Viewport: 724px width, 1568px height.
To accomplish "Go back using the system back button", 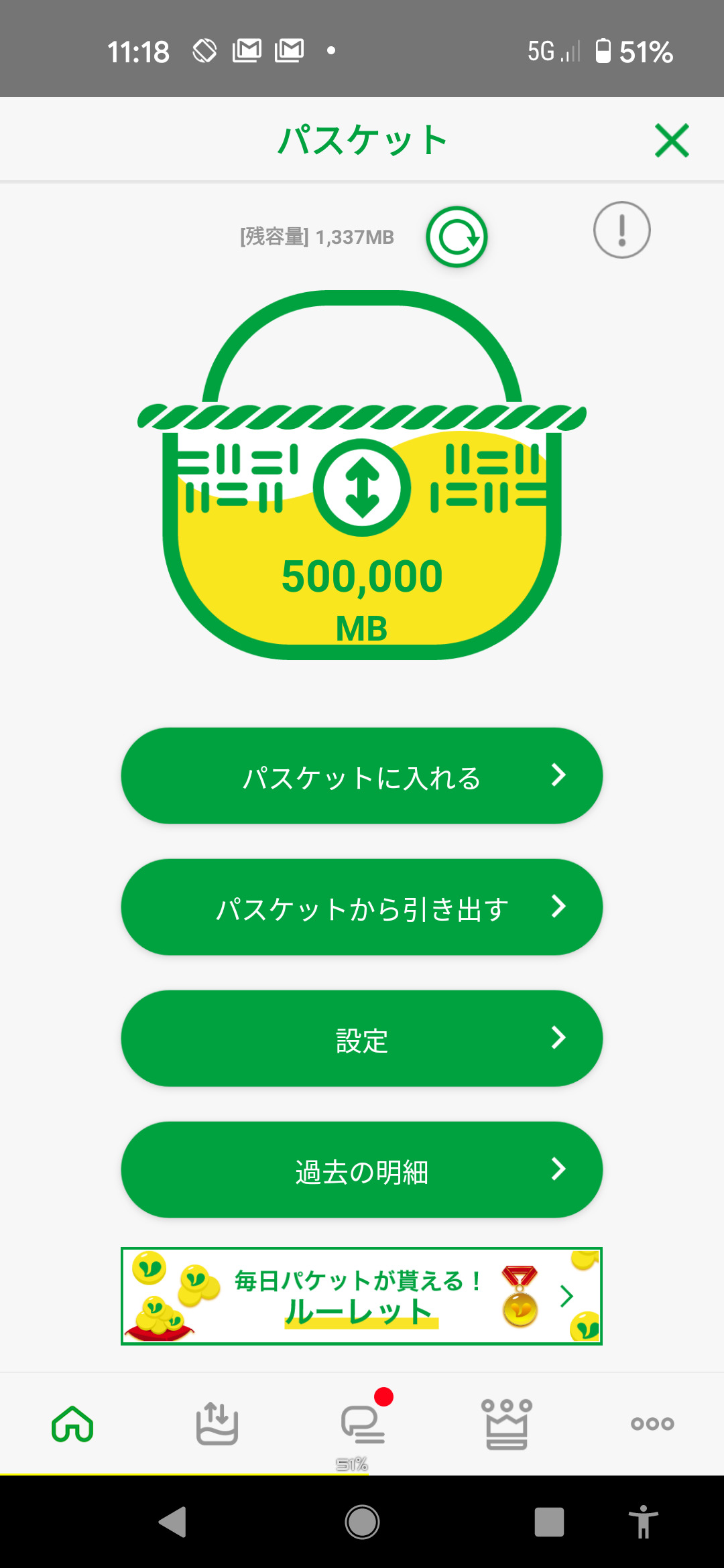I will tap(173, 1522).
